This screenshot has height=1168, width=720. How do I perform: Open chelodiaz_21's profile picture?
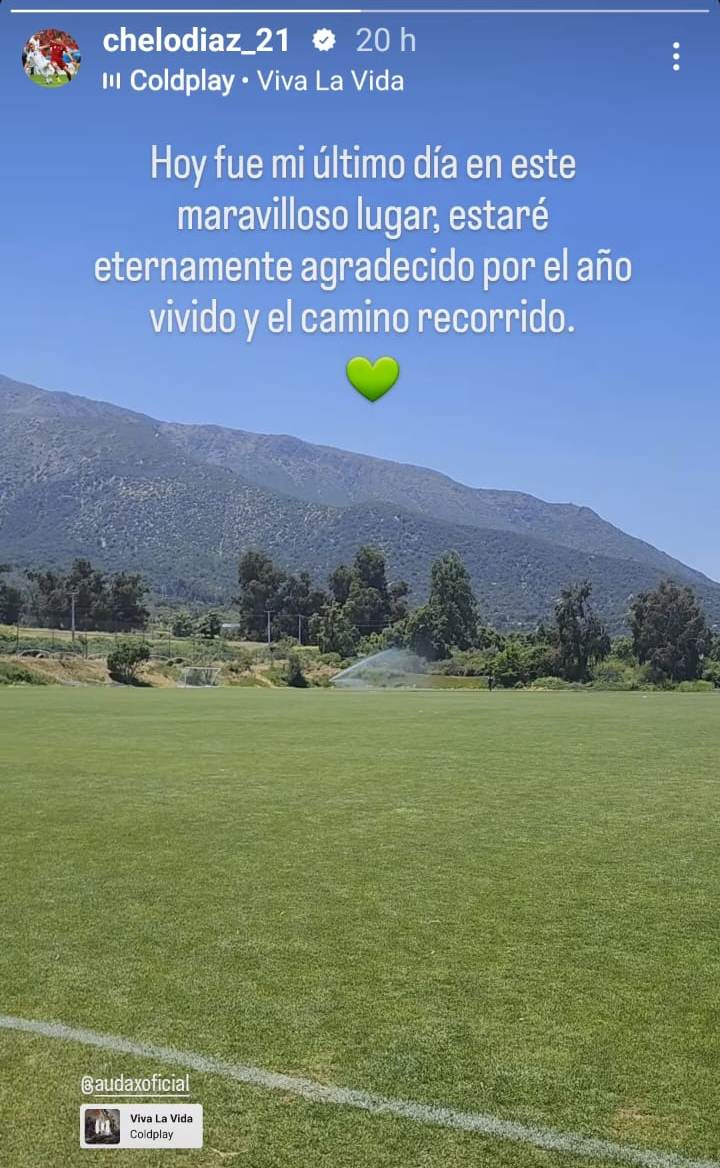coord(51,58)
